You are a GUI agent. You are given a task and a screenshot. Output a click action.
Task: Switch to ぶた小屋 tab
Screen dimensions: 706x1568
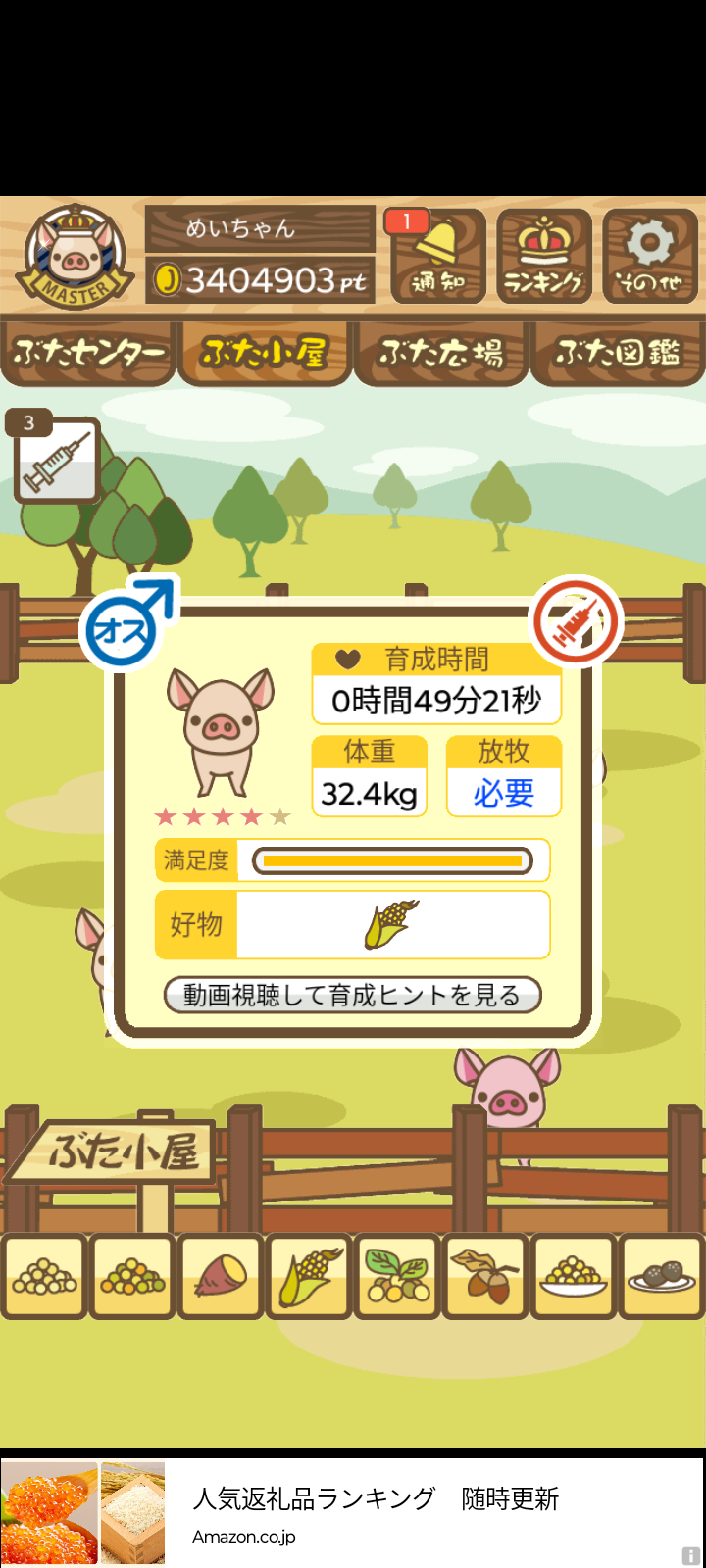click(x=265, y=353)
